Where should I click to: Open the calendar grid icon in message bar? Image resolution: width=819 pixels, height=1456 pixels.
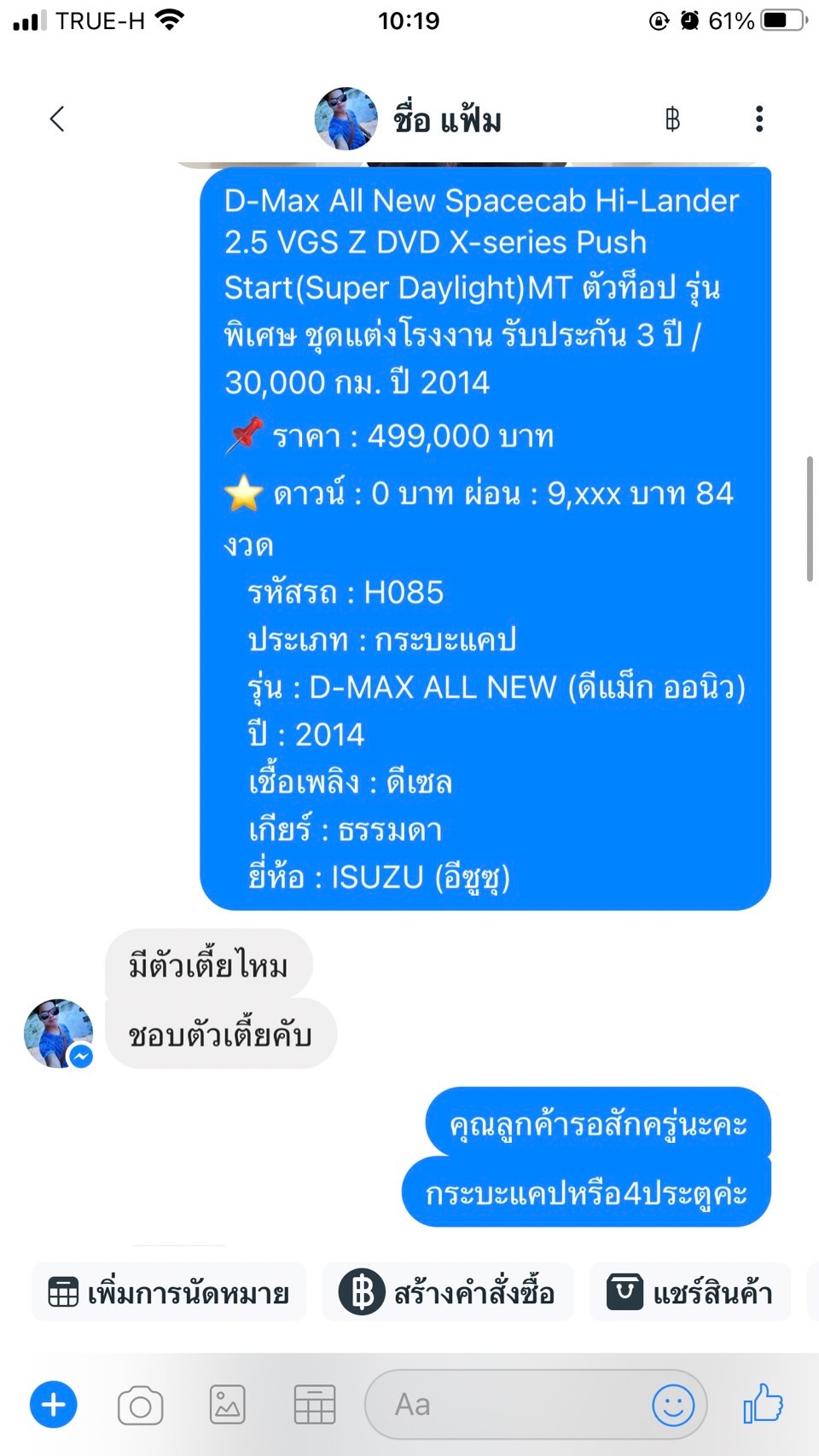tap(315, 1405)
